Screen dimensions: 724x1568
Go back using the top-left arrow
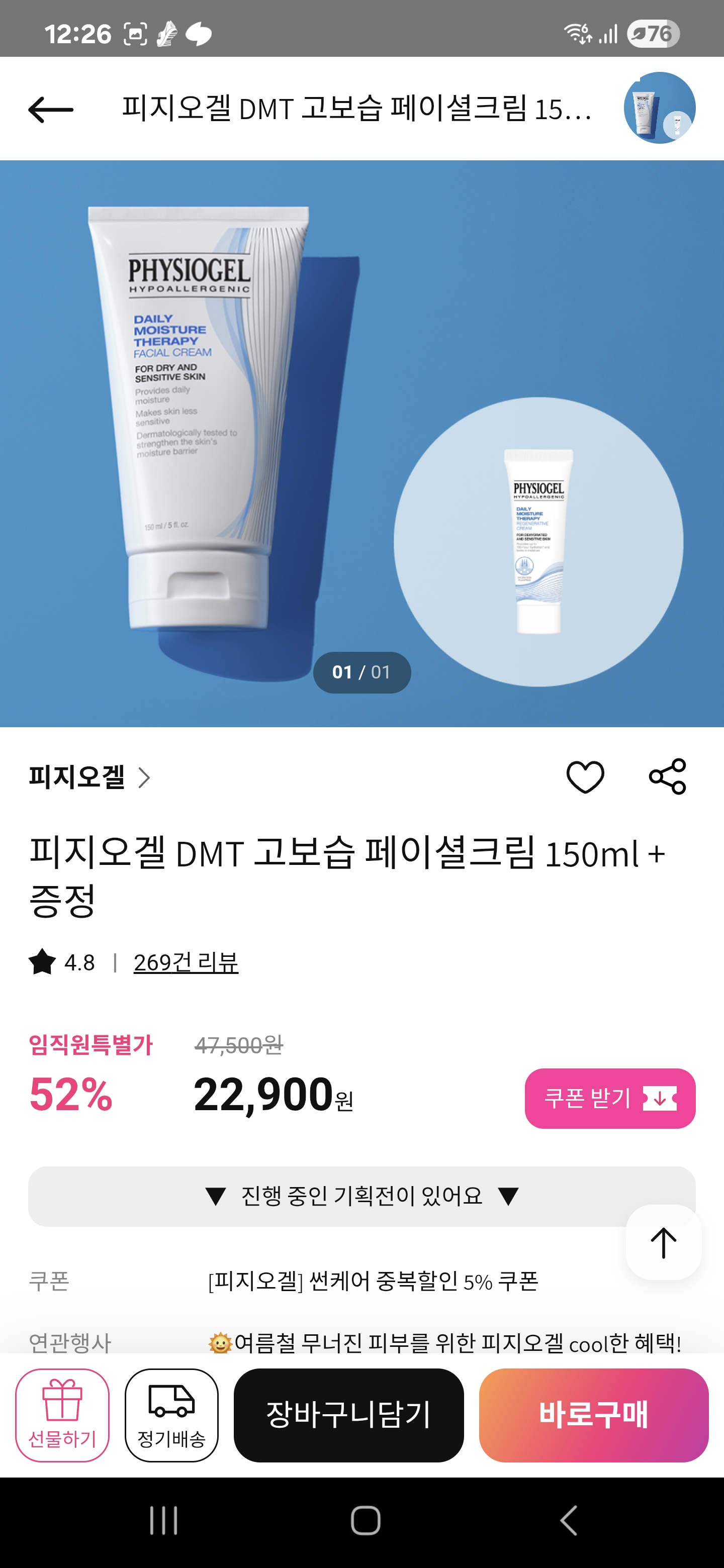pyautogui.click(x=51, y=110)
